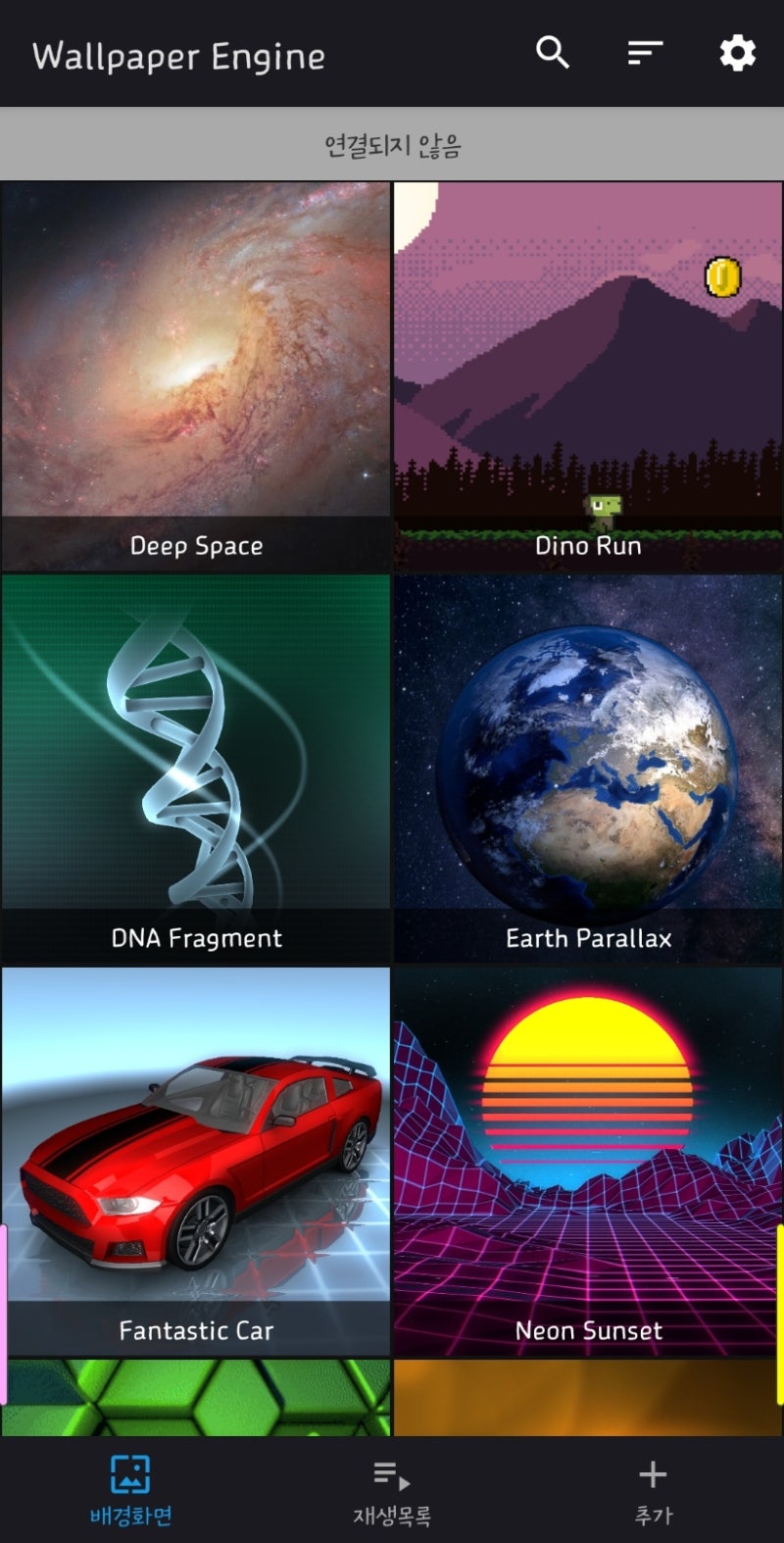Screen dimensions: 784x1543
Task: Tap the 연결되지 않음 connection status bar
Action: [392, 145]
